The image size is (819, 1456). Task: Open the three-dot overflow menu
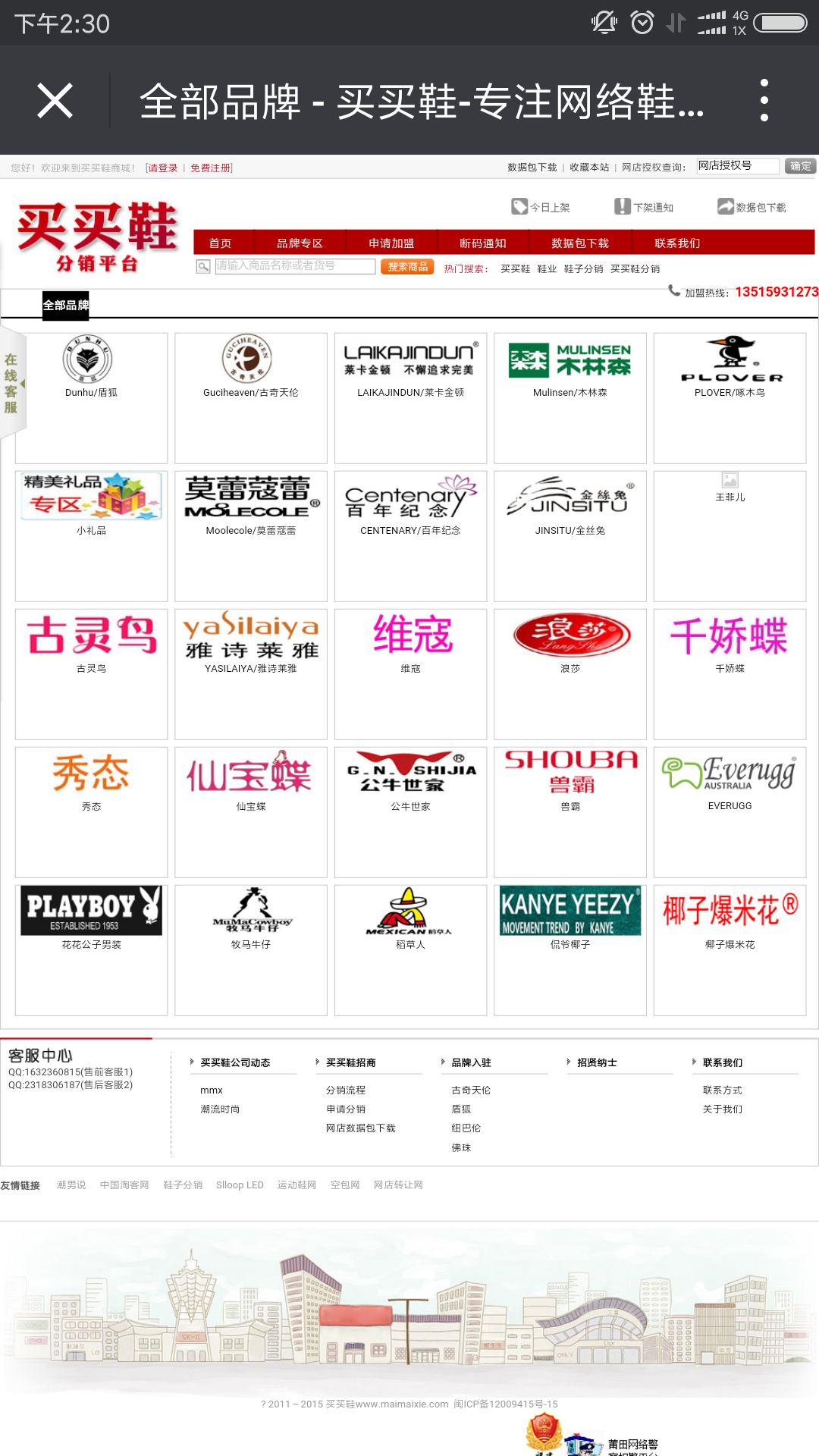point(764,100)
